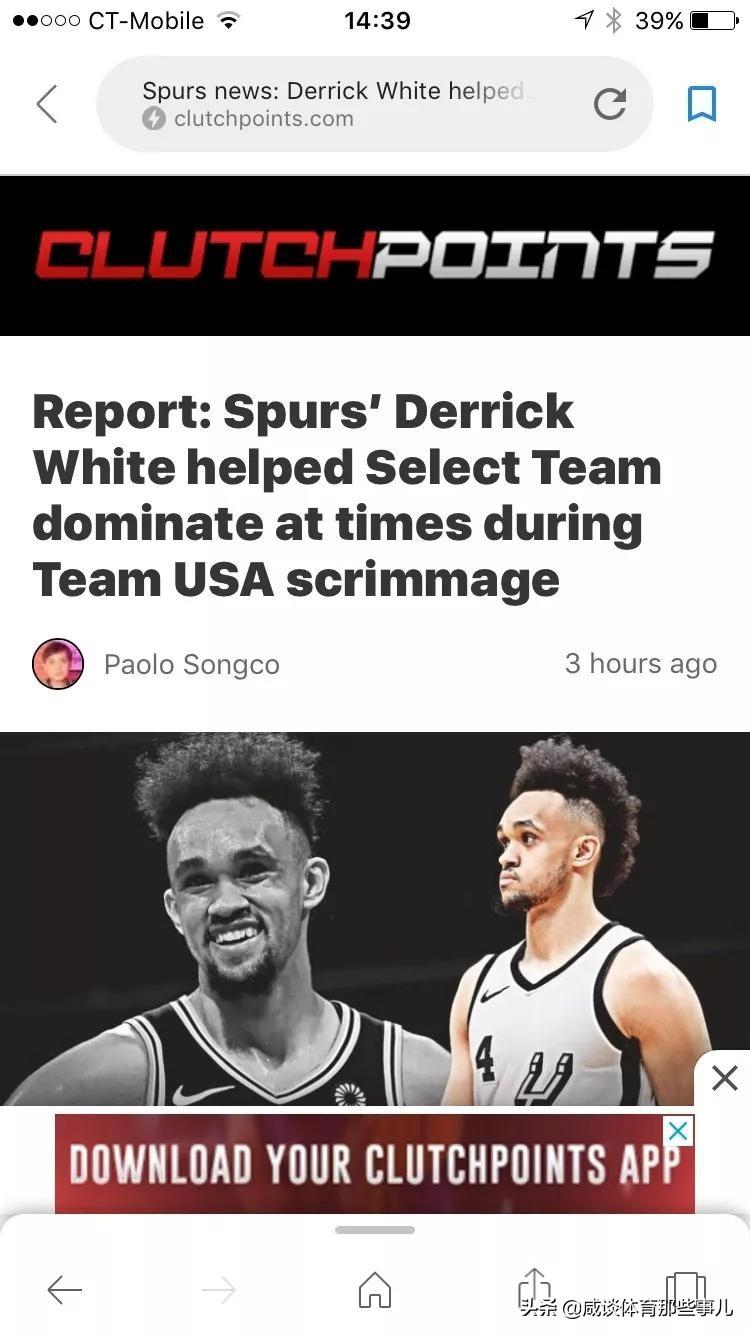Close the ClutchPoints app ad banner
The image size is (750, 1334).
(678, 1131)
